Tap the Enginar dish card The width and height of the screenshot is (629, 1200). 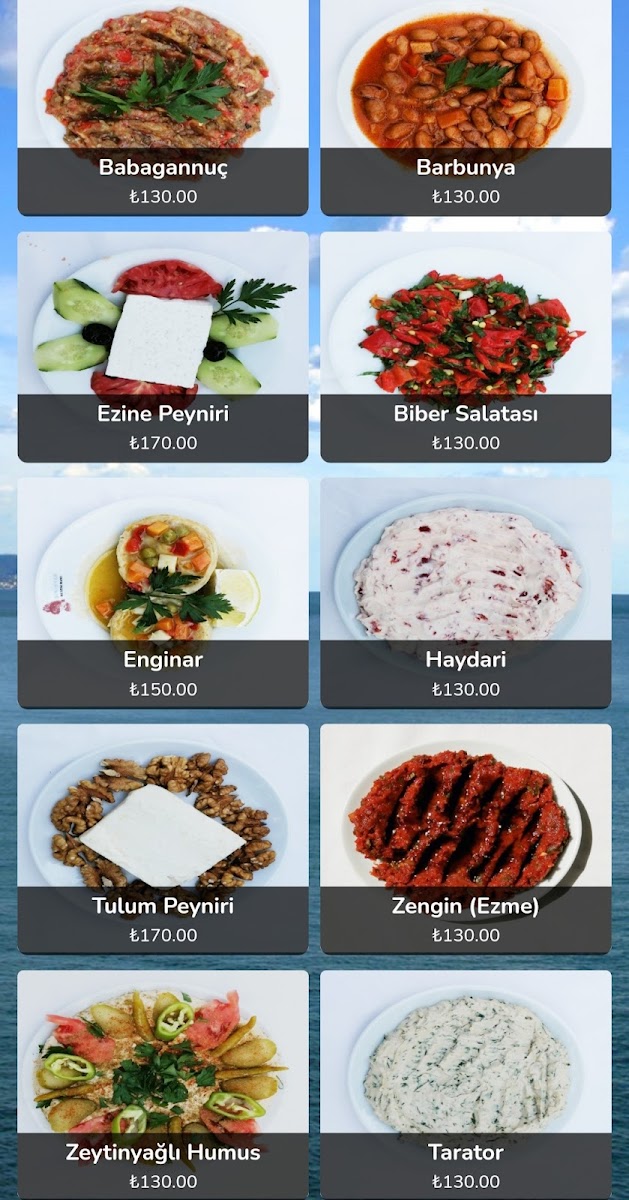[x=163, y=592]
